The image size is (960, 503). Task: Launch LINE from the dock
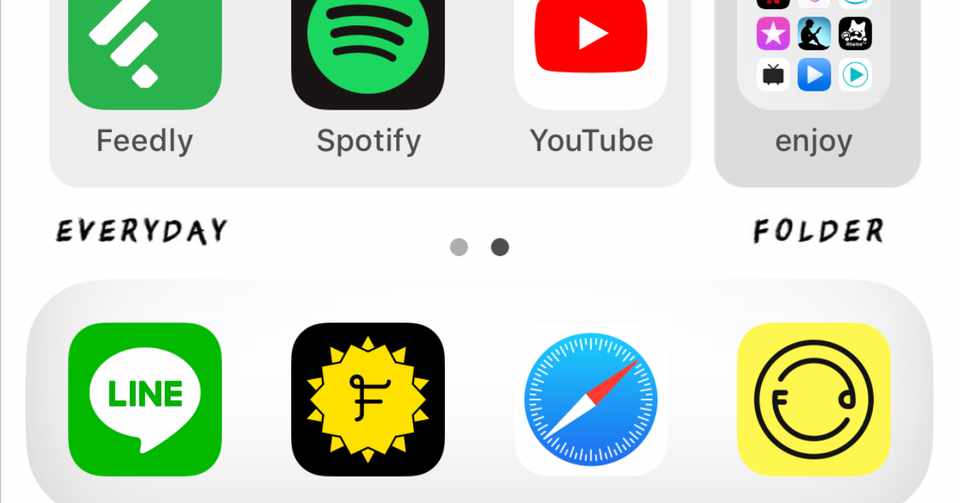145,399
